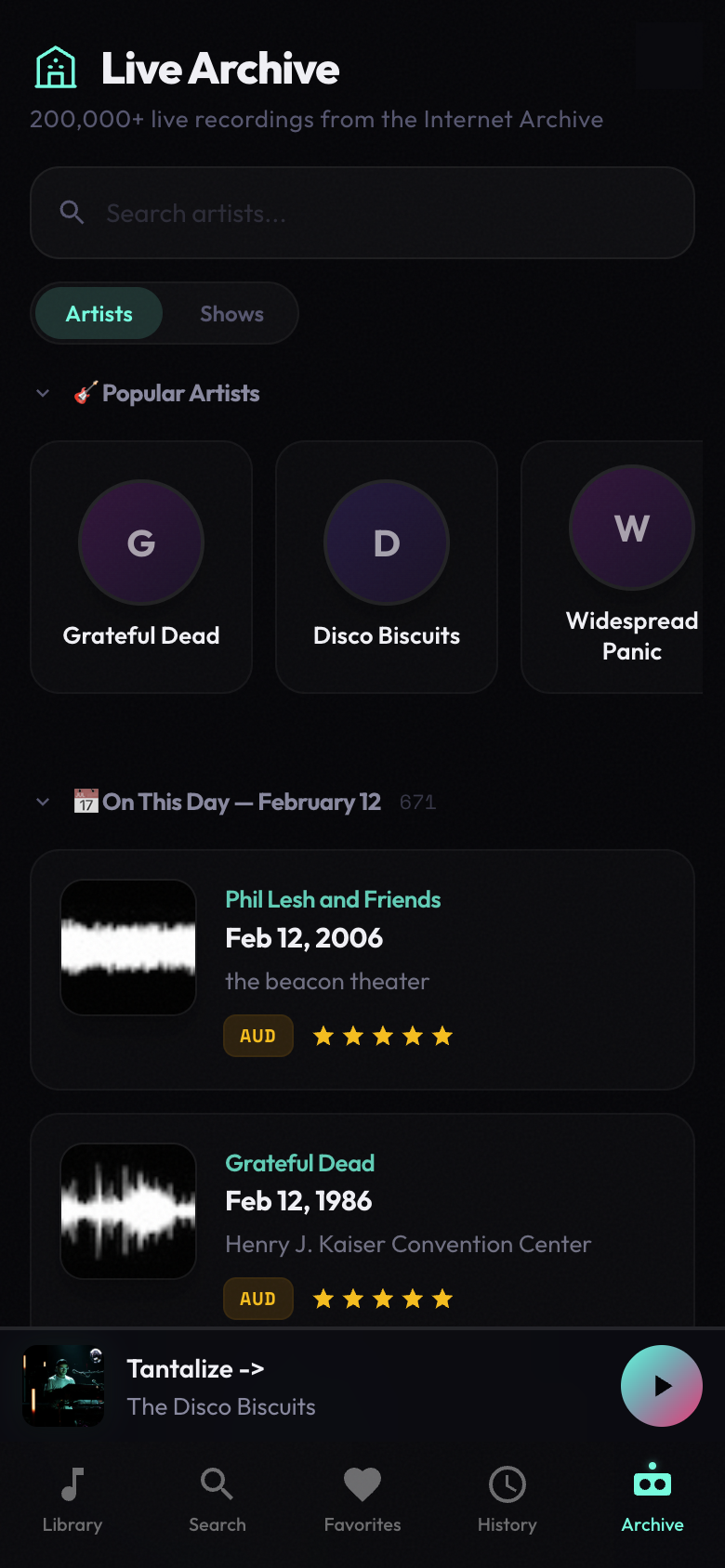Image resolution: width=725 pixels, height=1568 pixels.
Task: Open the Grateful Dead artist card
Action: [140, 567]
